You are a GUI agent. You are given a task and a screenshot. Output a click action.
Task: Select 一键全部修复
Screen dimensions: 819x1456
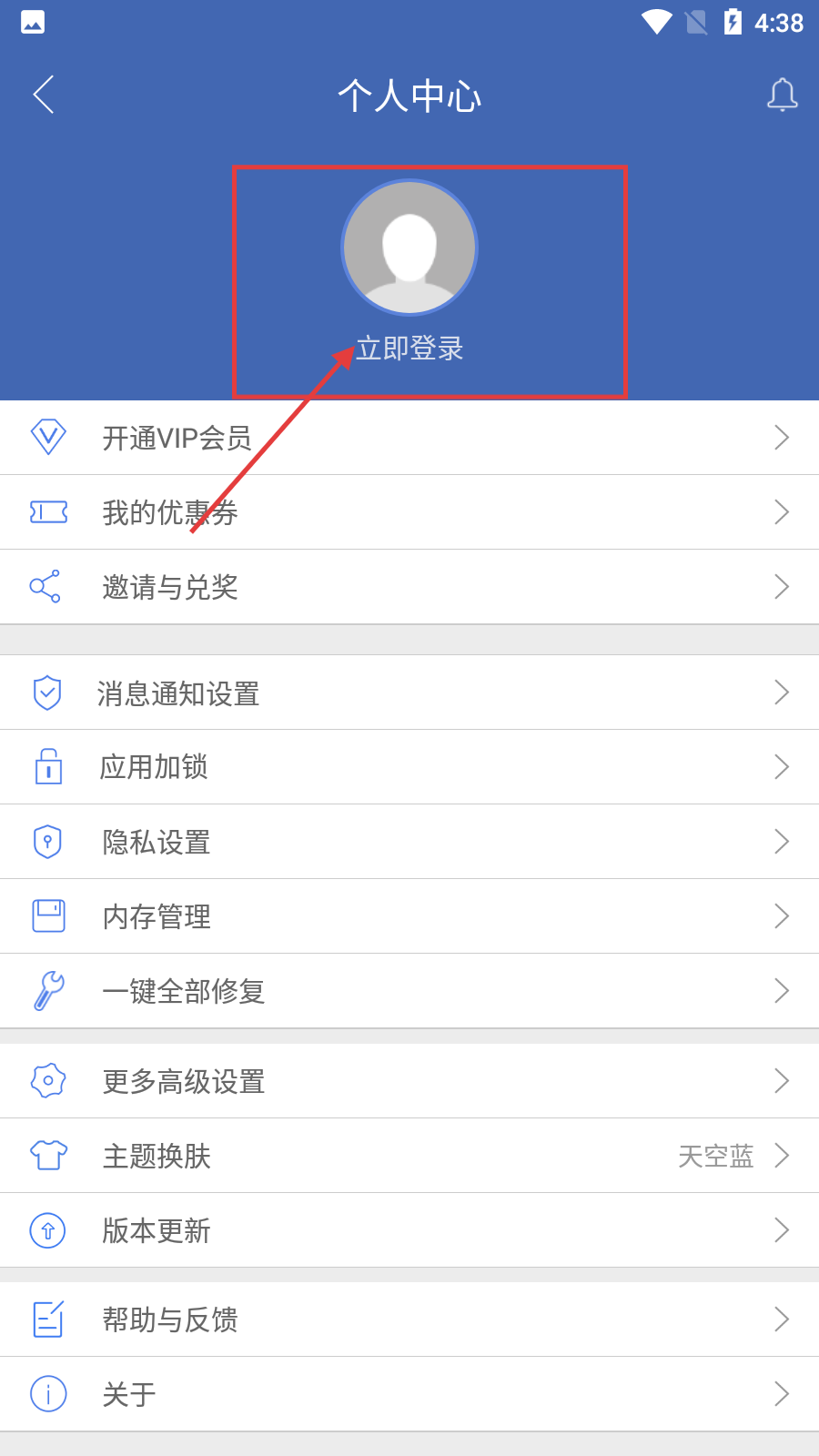coord(409,991)
